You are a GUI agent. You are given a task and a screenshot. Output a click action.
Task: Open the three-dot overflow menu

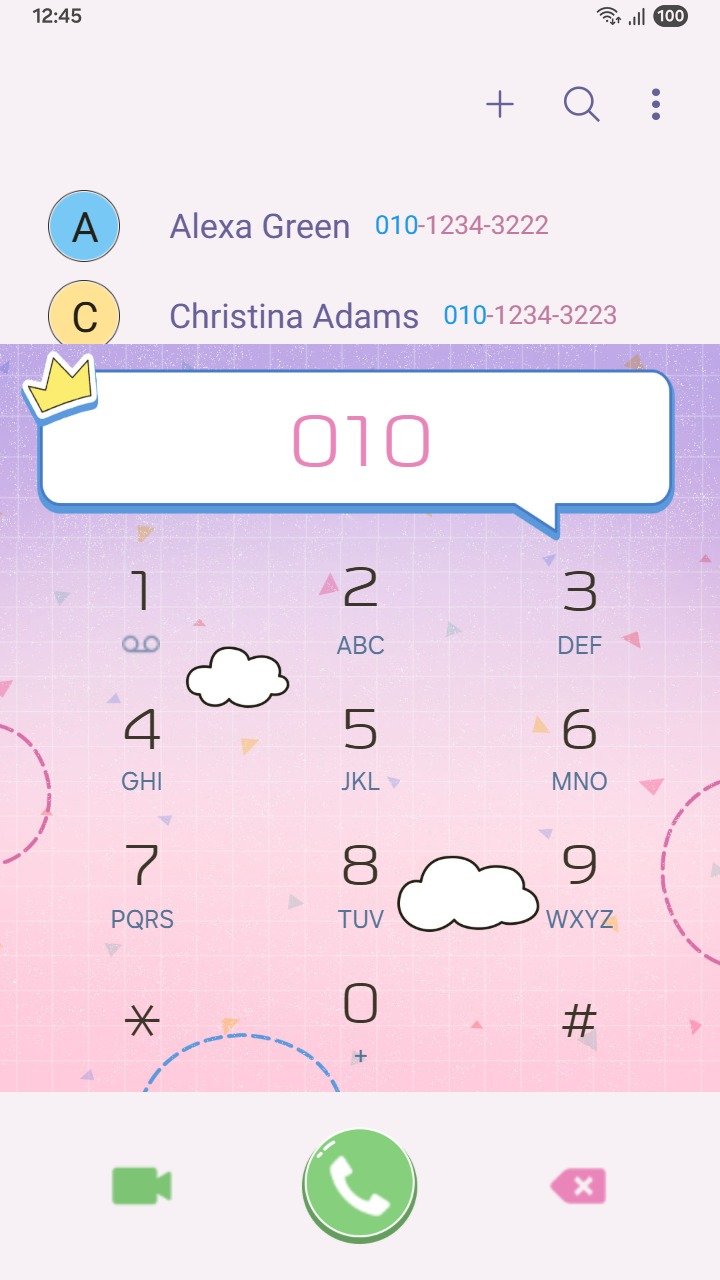(x=655, y=104)
